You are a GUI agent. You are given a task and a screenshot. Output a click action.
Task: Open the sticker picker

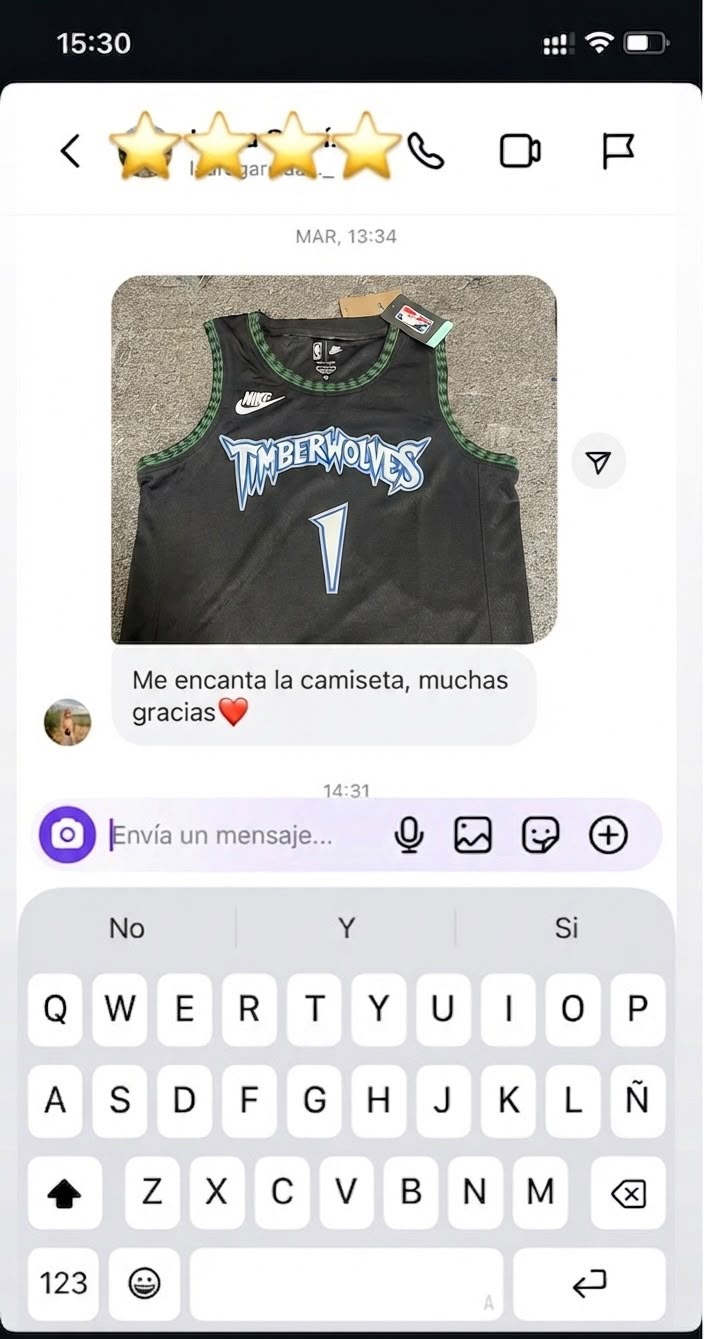(x=541, y=835)
